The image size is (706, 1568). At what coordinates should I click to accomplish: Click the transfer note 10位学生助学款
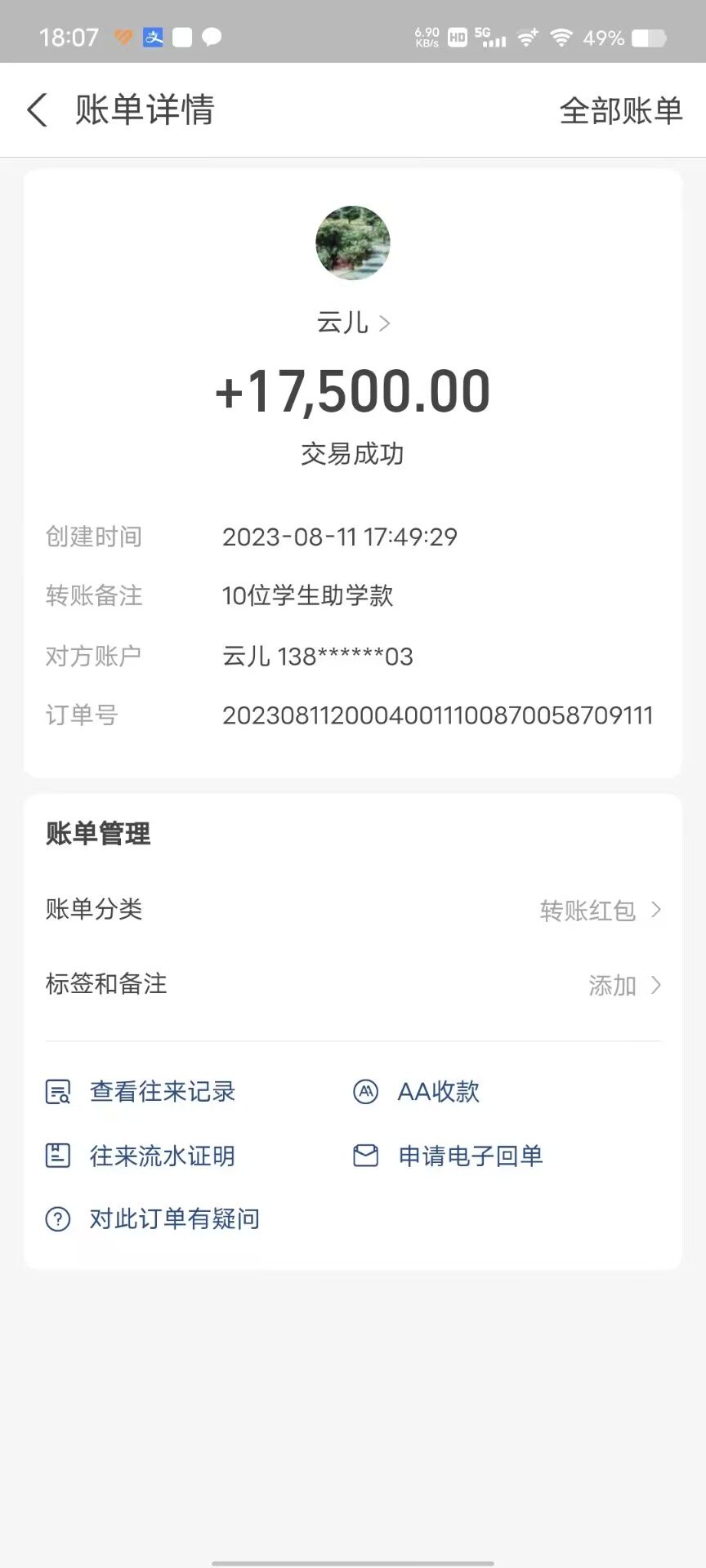[308, 595]
